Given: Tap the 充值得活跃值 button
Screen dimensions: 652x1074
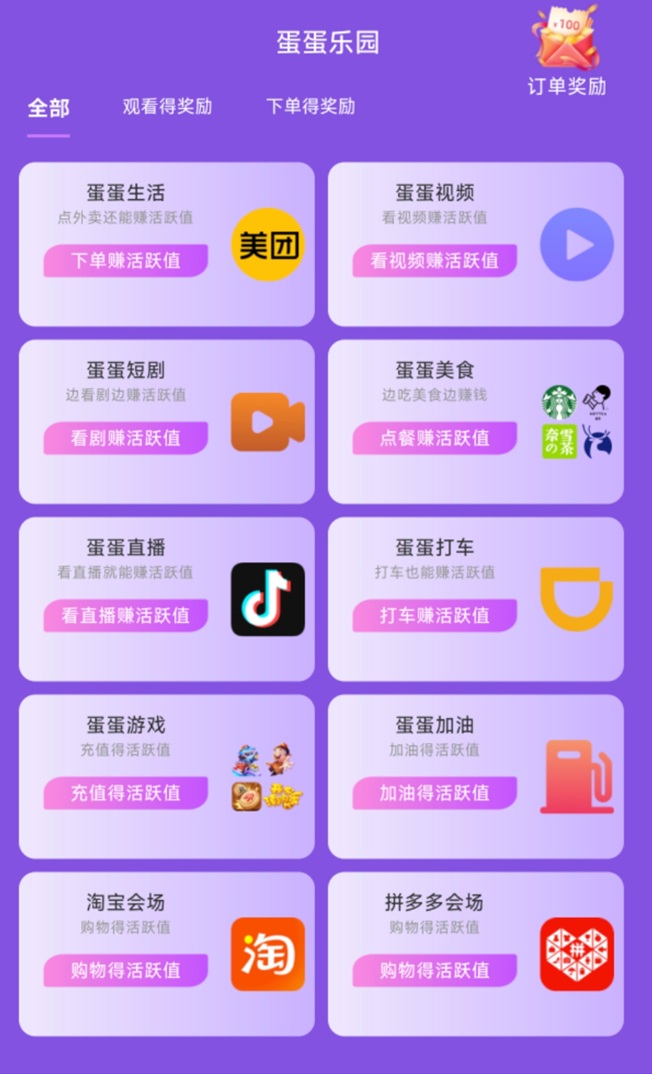Looking at the screenshot, I should [125, 792].
